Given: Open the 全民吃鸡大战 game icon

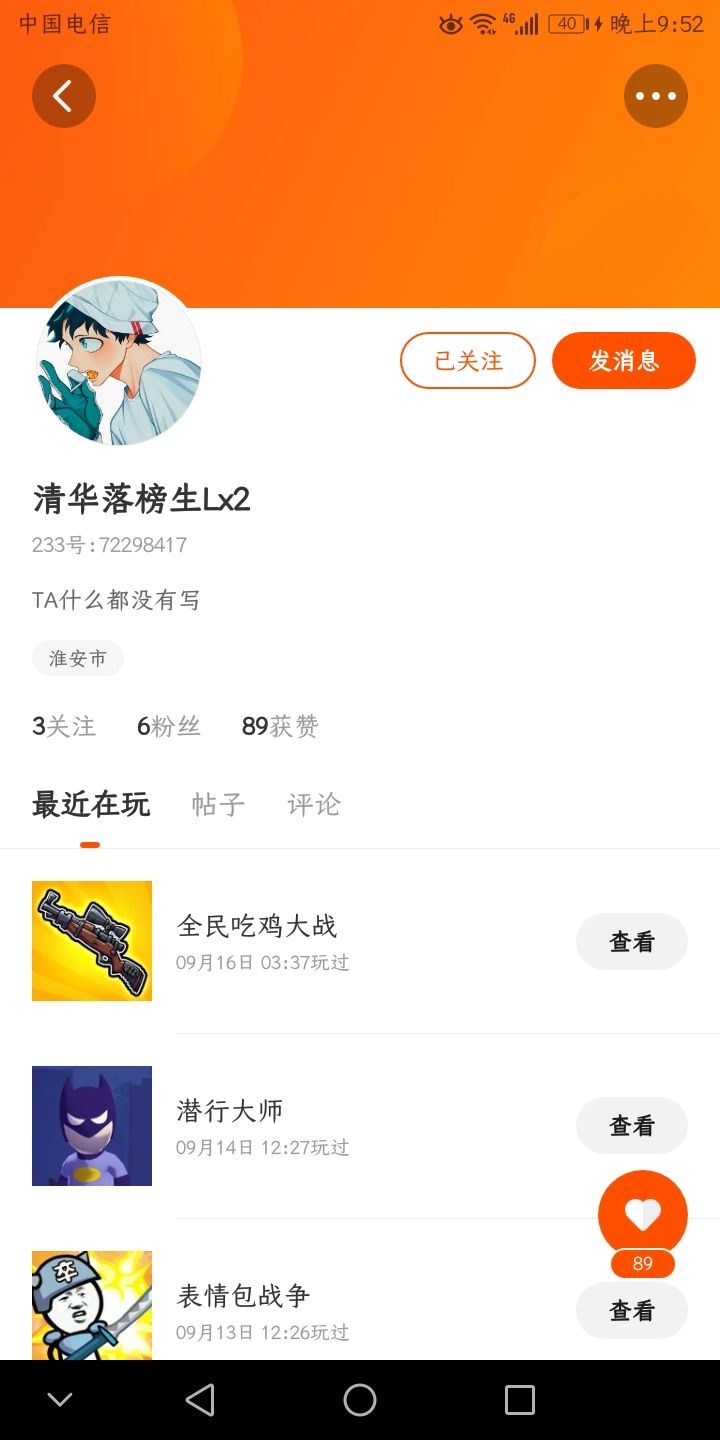Looking at the screenshot, I should [x=92, y=941].
